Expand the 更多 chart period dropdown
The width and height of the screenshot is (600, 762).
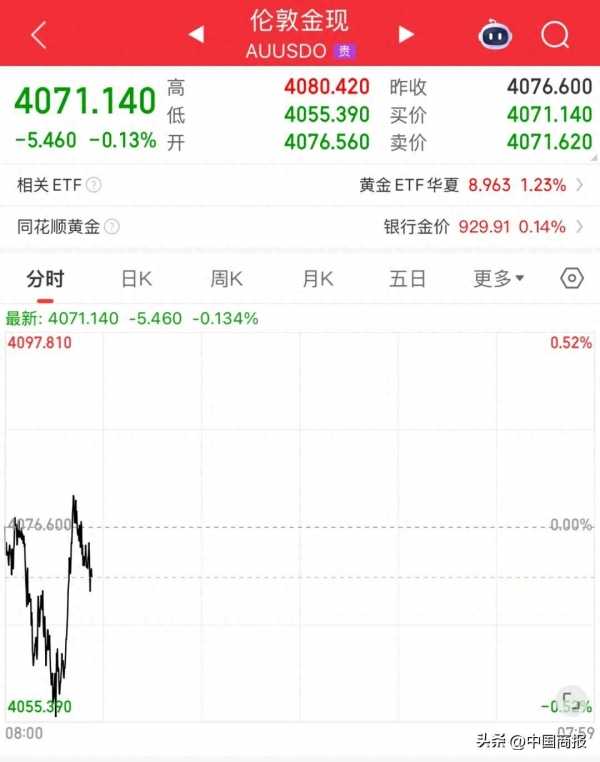click(498, 279)
